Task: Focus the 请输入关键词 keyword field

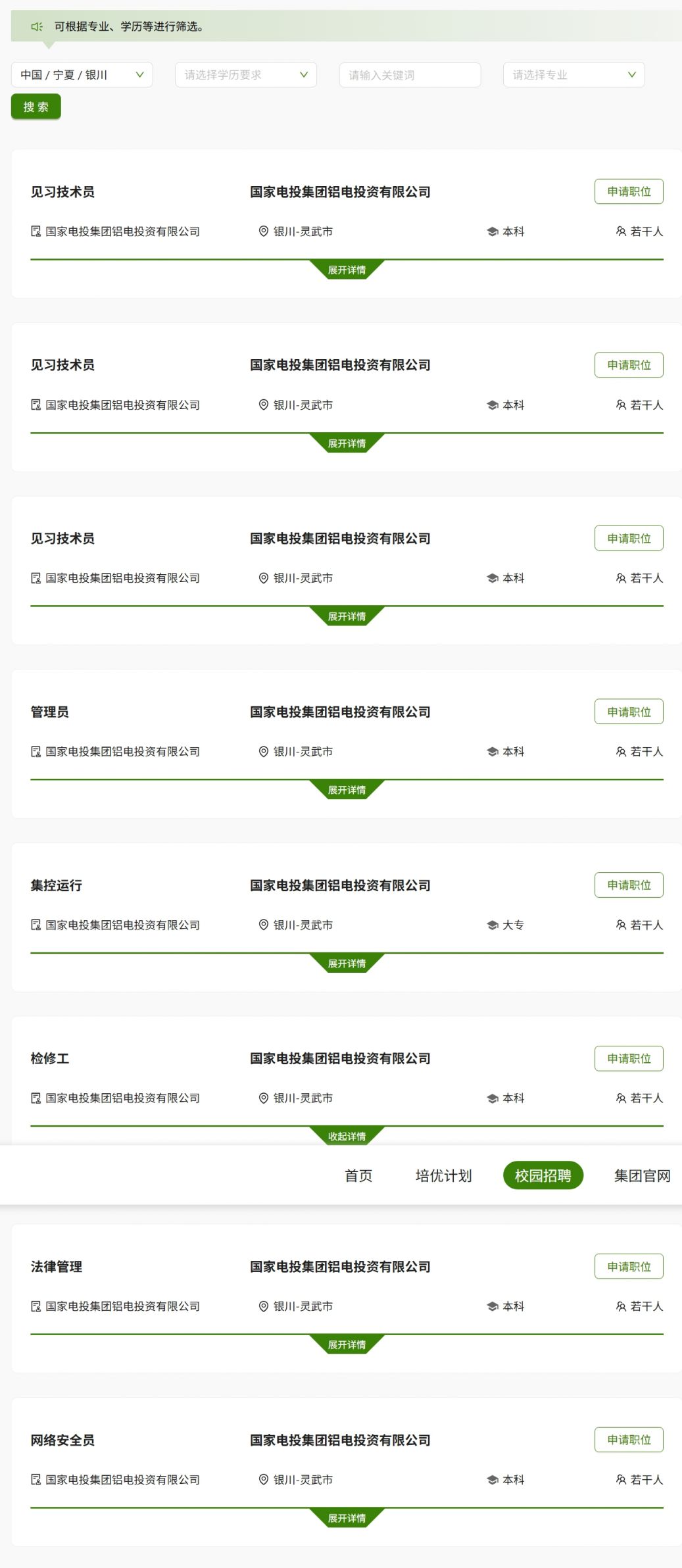Action: [409, 75]
